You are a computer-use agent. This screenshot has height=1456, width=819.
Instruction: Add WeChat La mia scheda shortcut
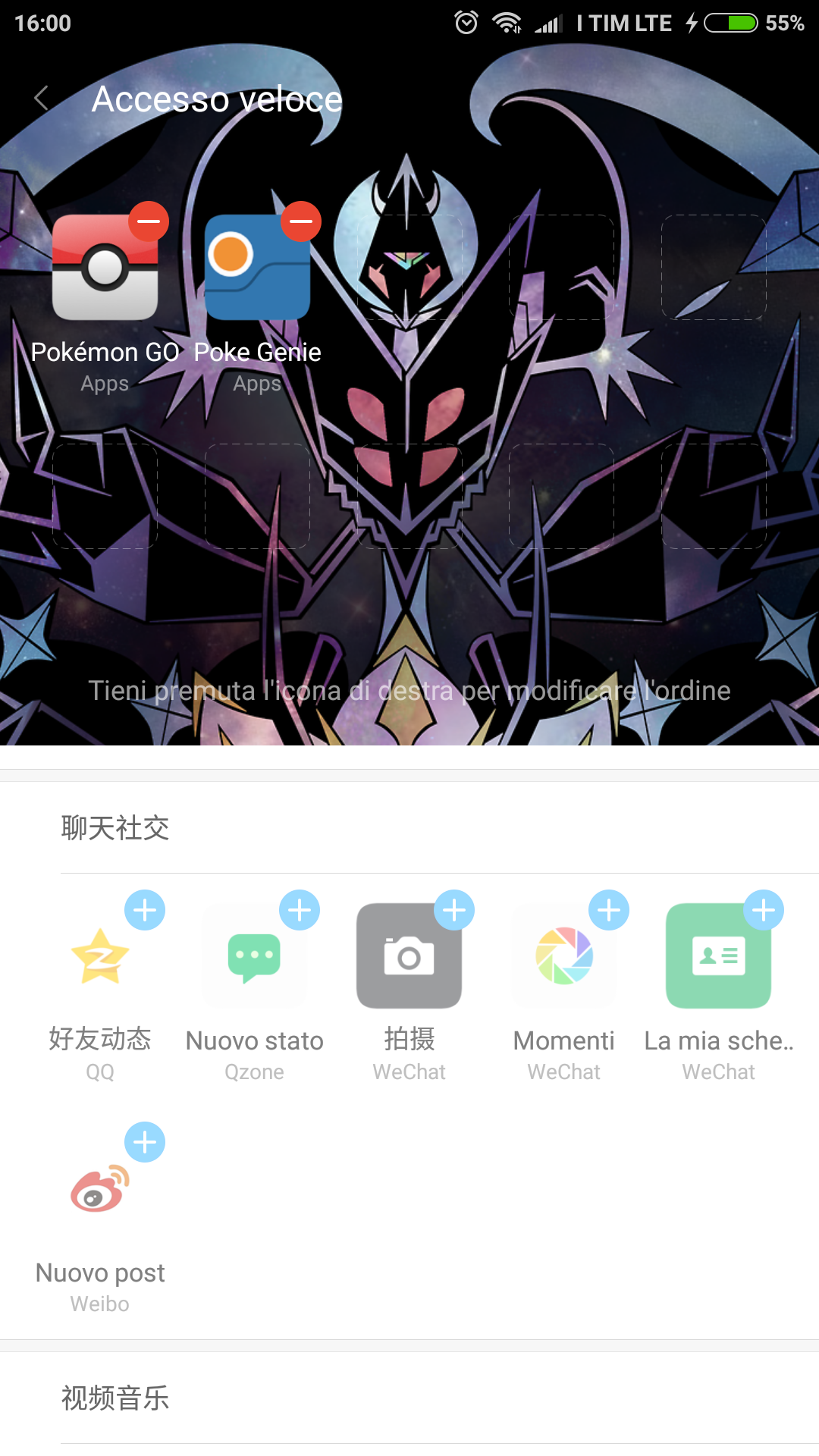click(764, 910)
